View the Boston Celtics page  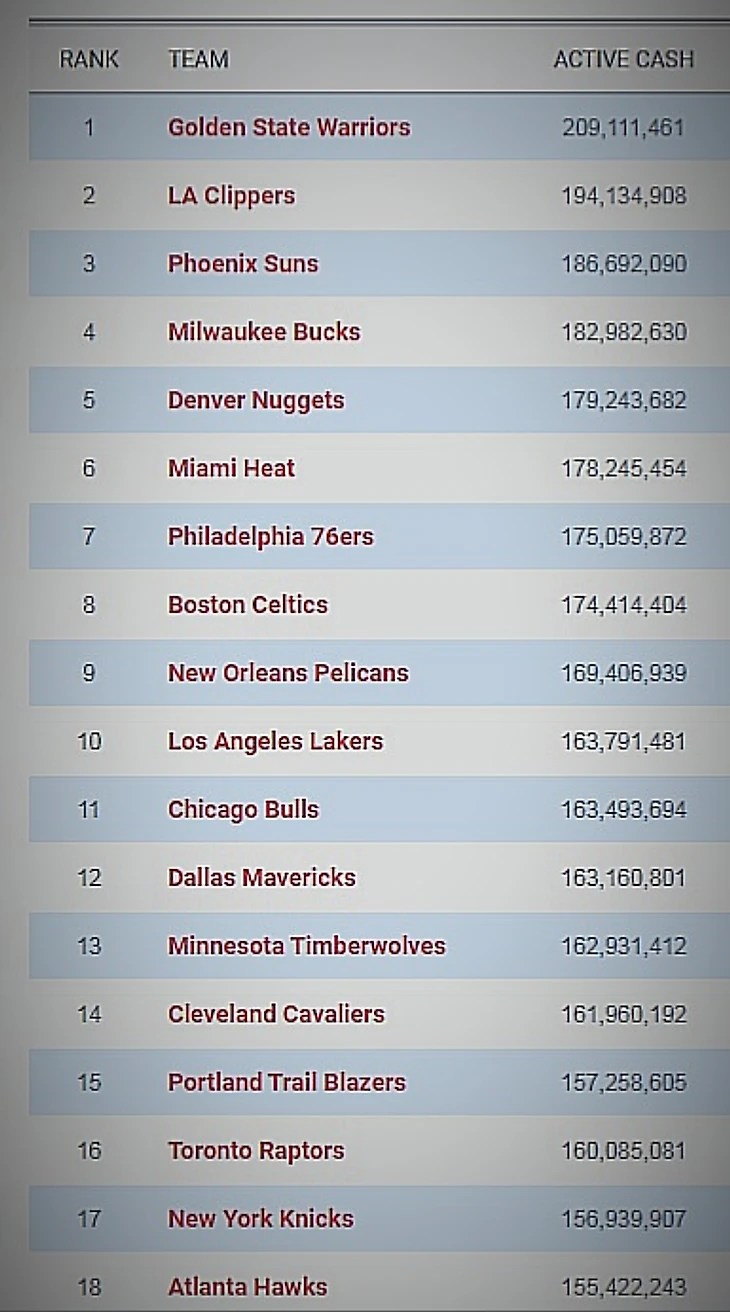248,604
